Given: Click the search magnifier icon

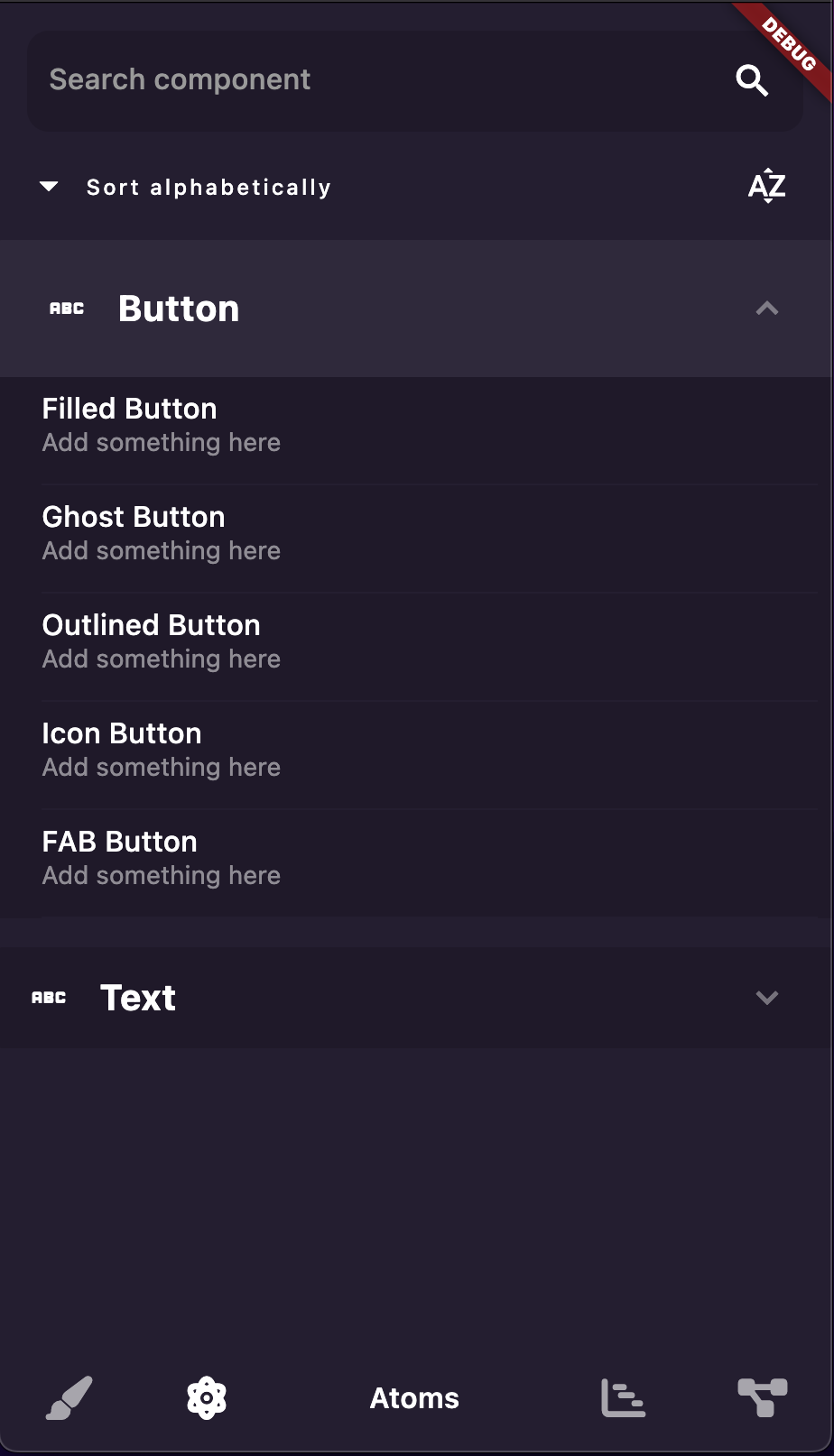Looking at the screenshot, I should tap(751, 80).
